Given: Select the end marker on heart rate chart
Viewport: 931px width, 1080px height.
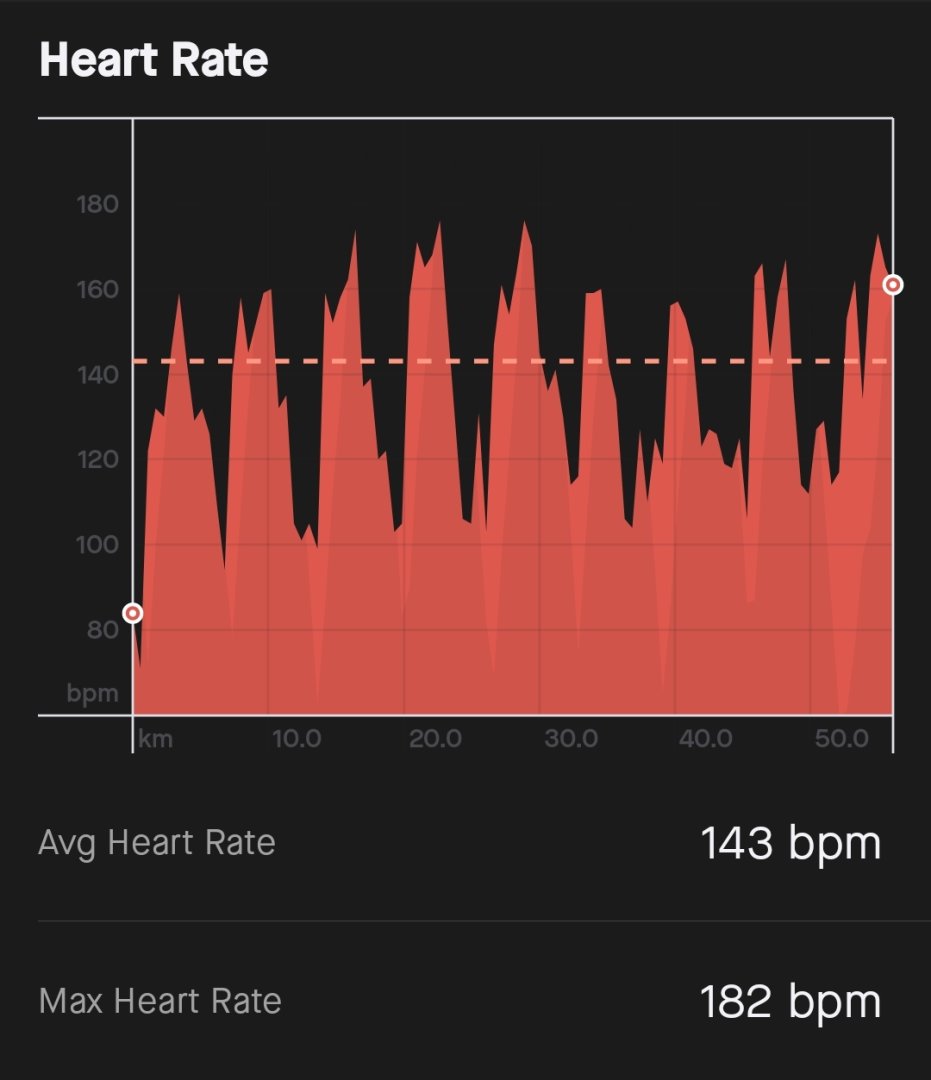Looking at the screenshot, I should point(893,285).
